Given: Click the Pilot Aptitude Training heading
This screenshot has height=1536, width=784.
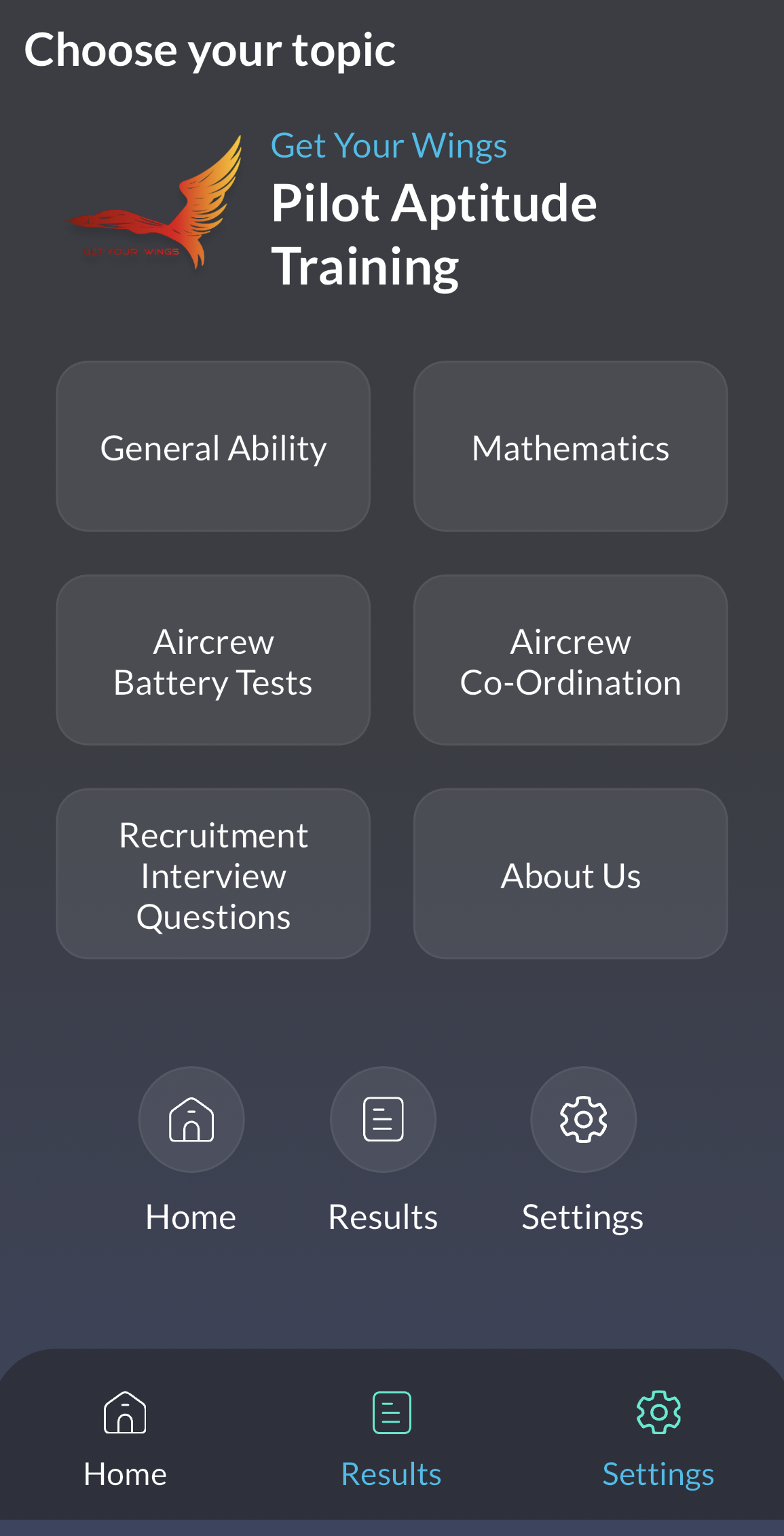Looking at the screenshot, I should pyautogui.click(x=434, y=233).
